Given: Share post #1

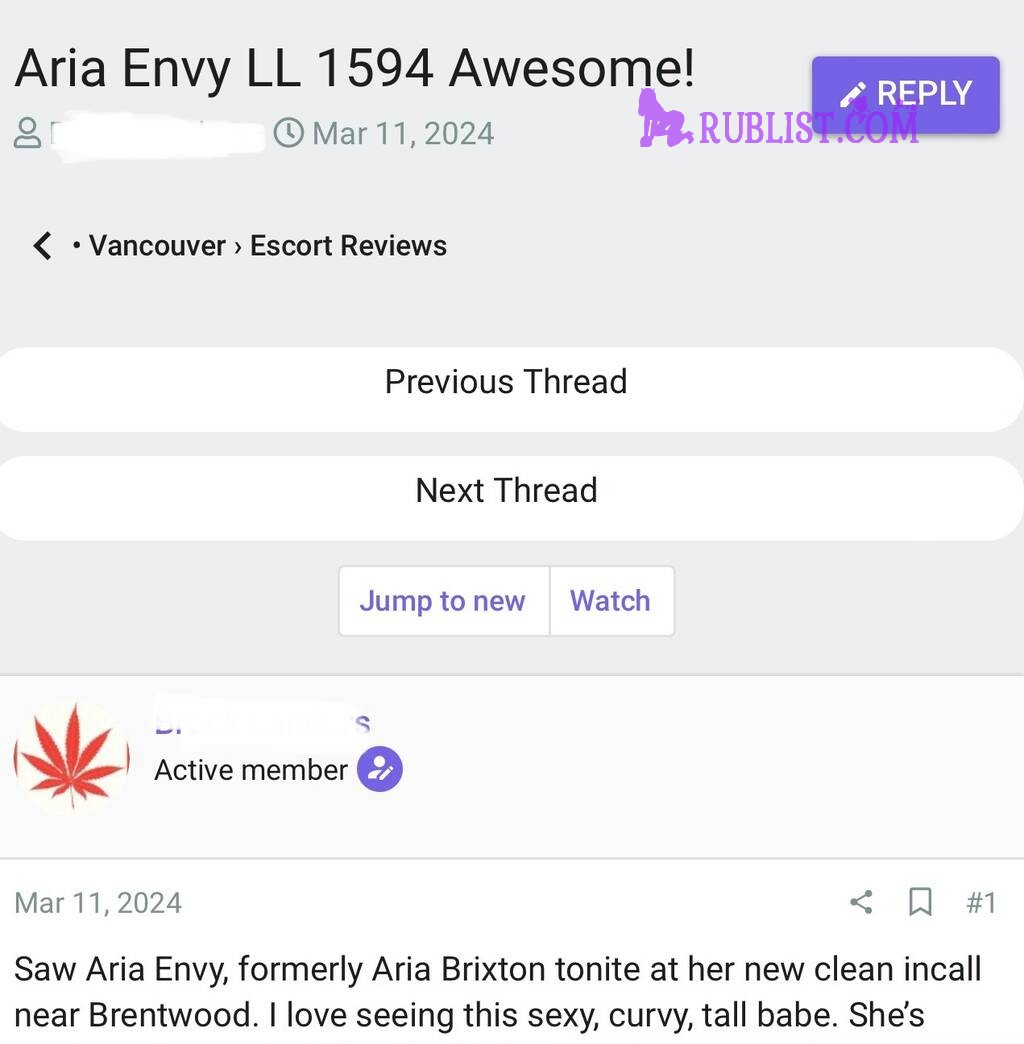Looking at the screenshot, I should tap(861, 902).
